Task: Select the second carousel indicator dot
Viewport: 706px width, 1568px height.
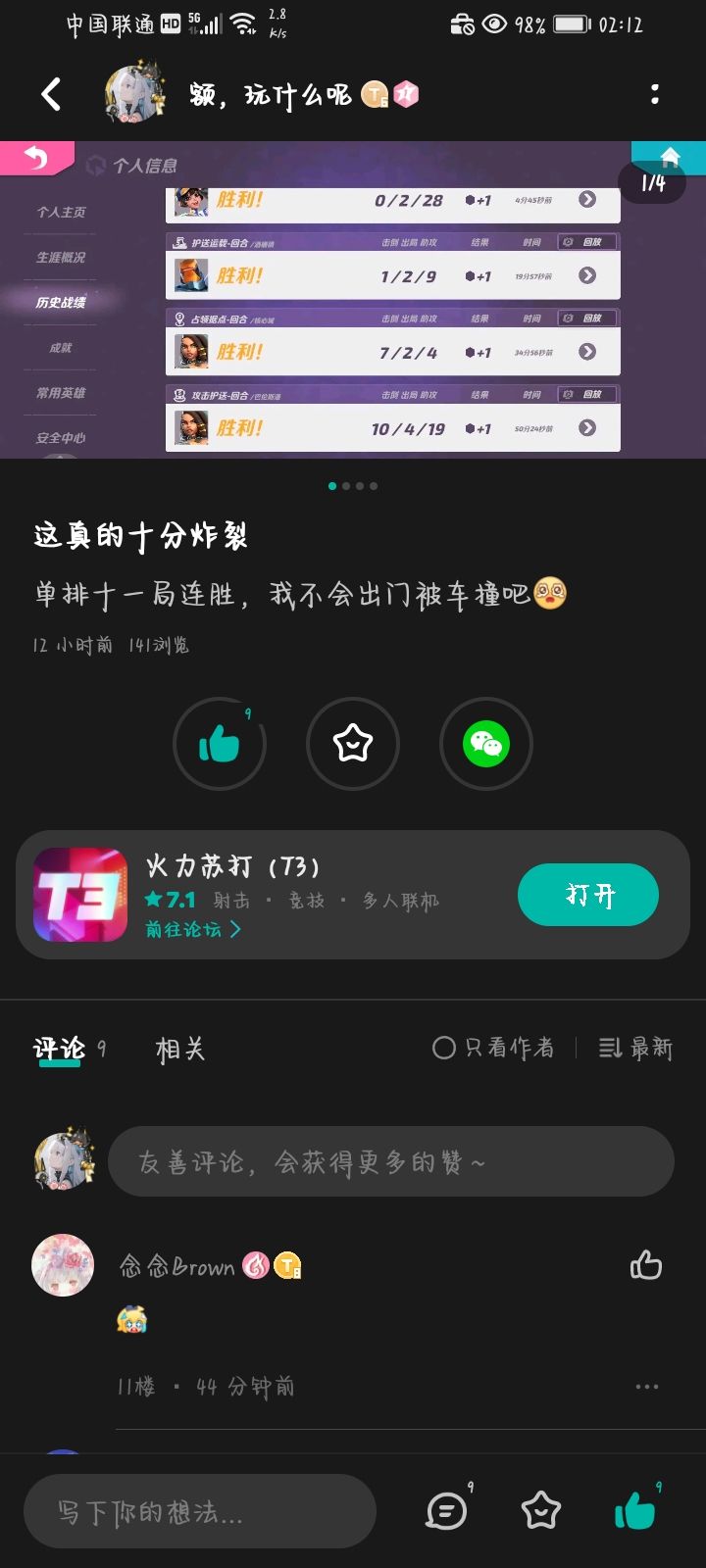Action: click(346, 485)
